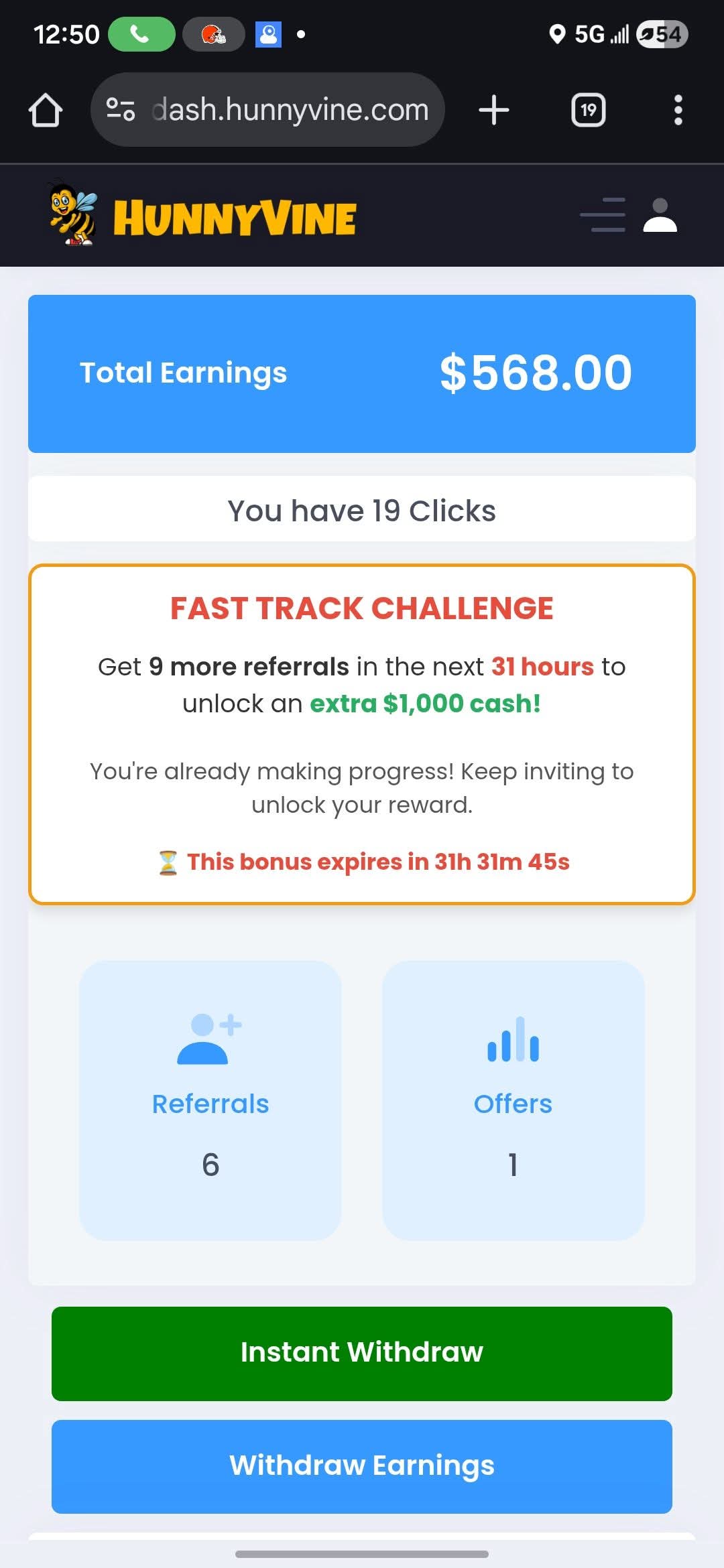Tap the dash.hunnyvine.com address bar

click(290, 110)
